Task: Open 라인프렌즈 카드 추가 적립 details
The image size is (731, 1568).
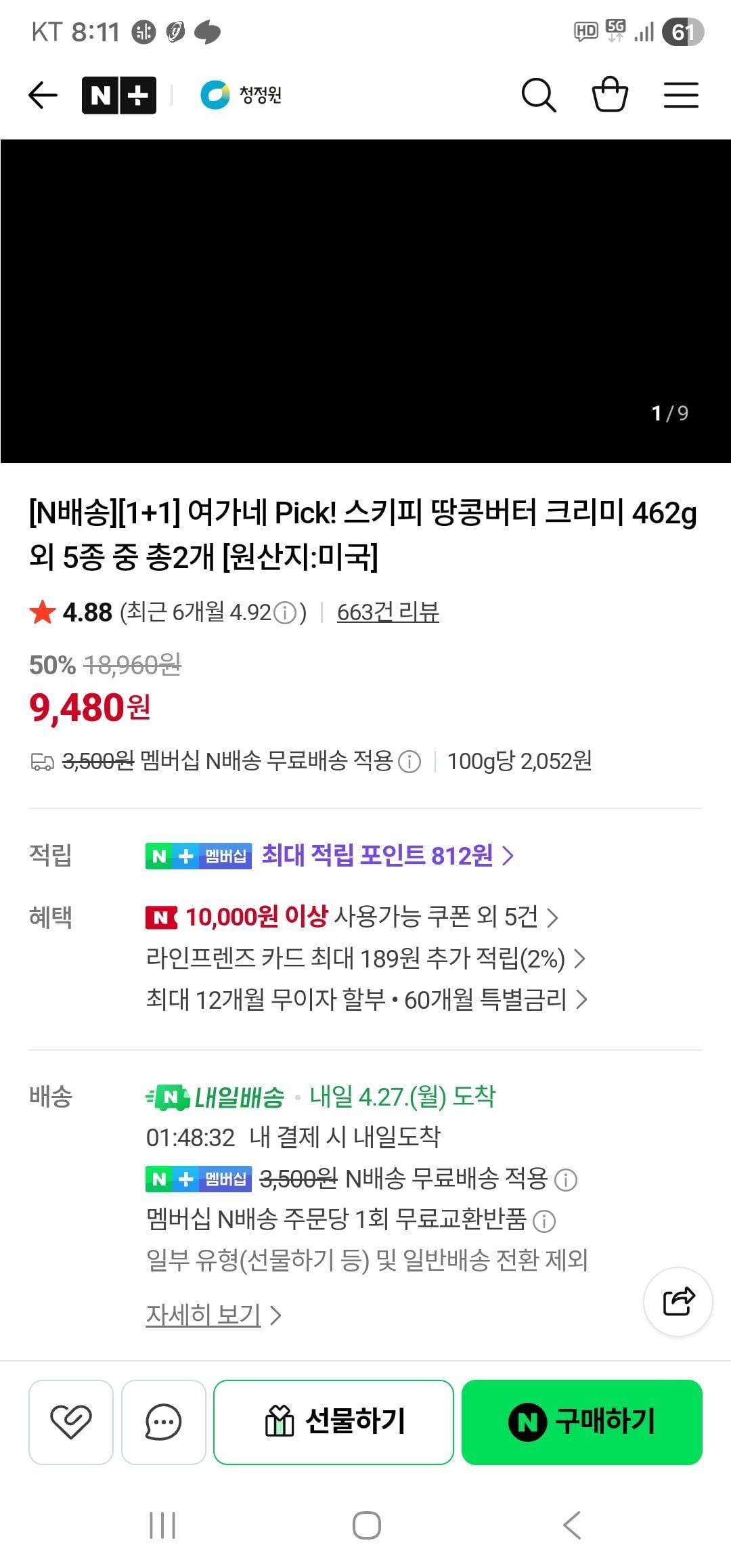Action: 365,959
